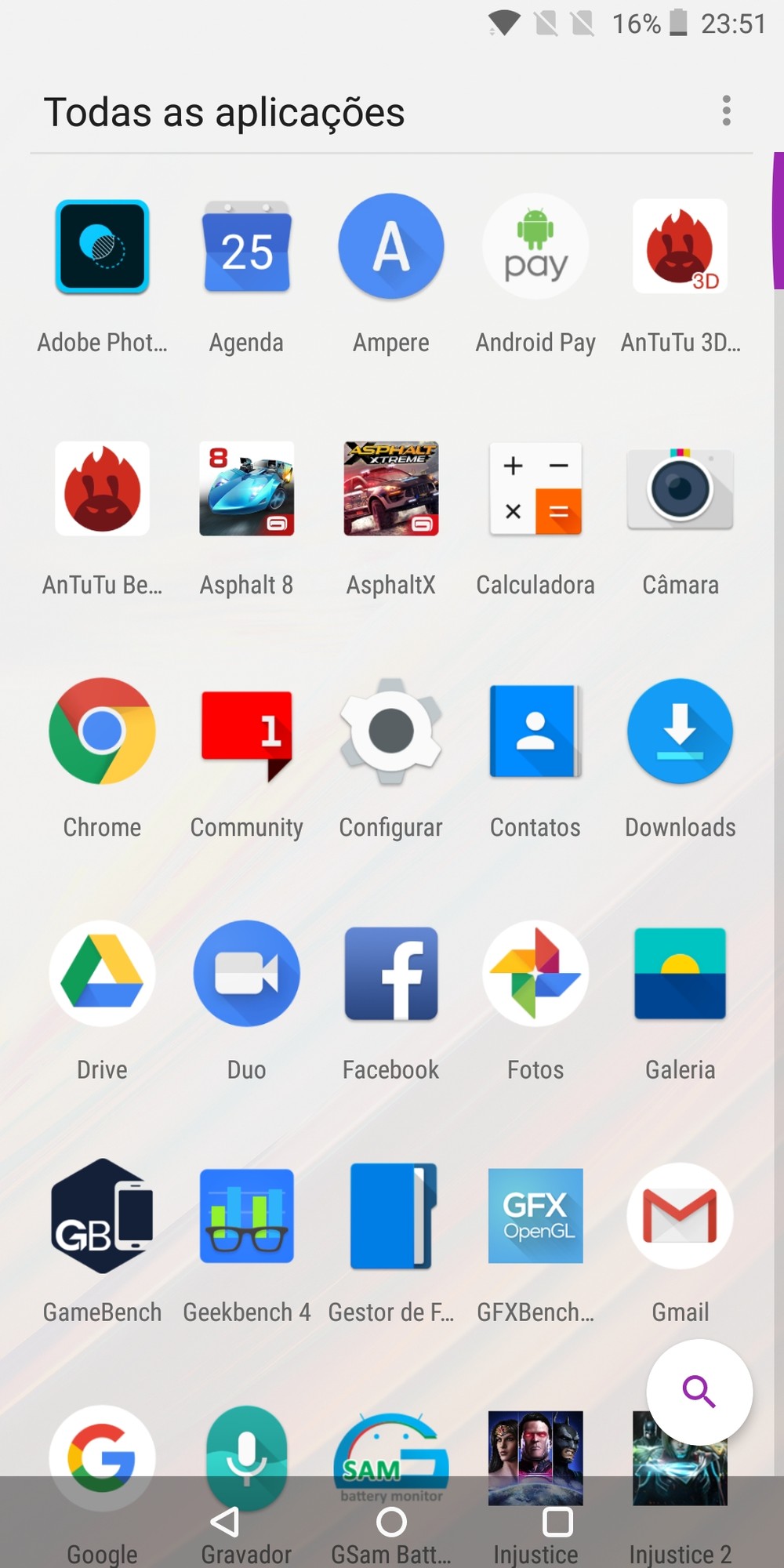
Task: Open Configurar settings app
Action: pos(390,731)
